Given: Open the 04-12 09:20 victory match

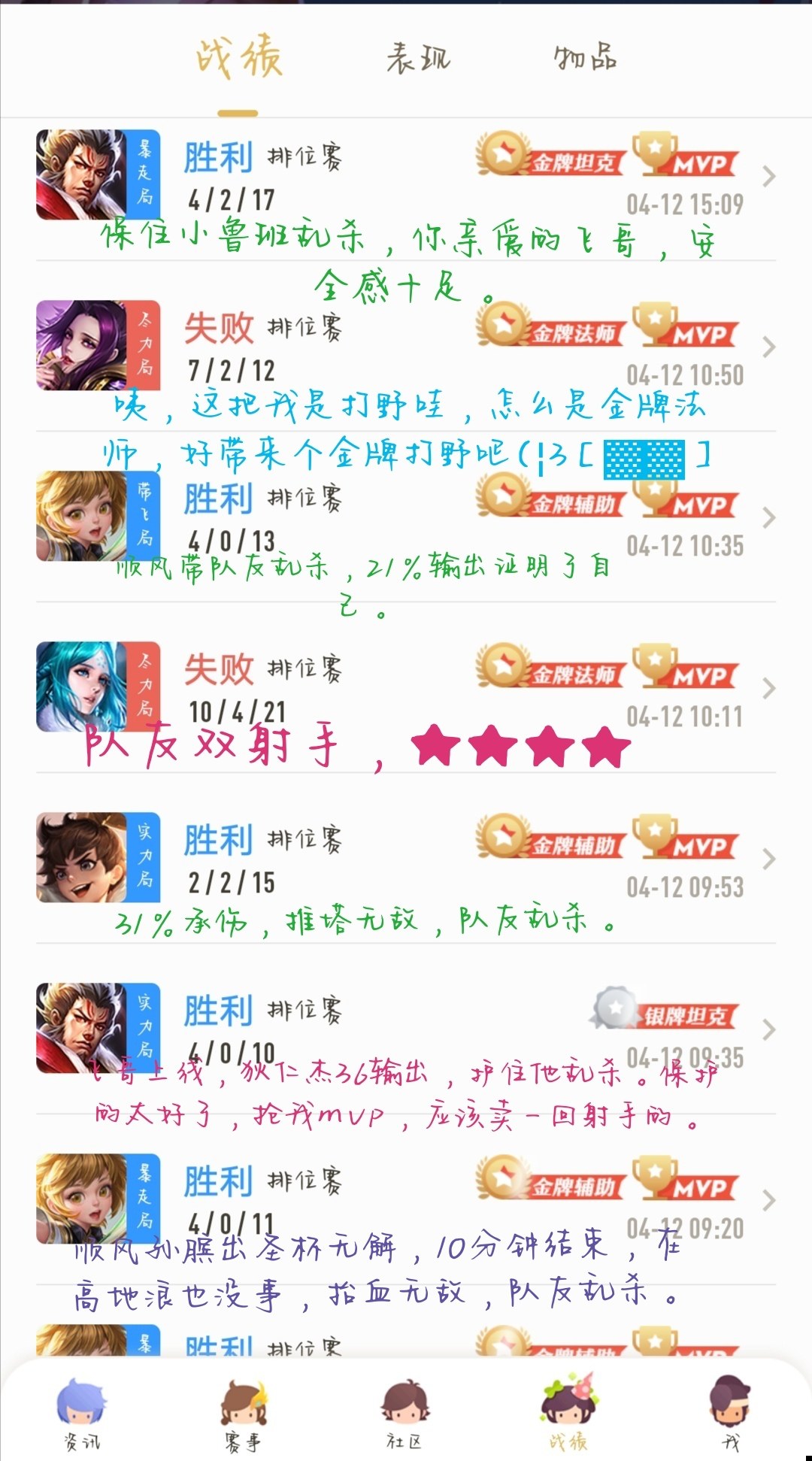Looking at the screenshot, I should (406, 1199).
